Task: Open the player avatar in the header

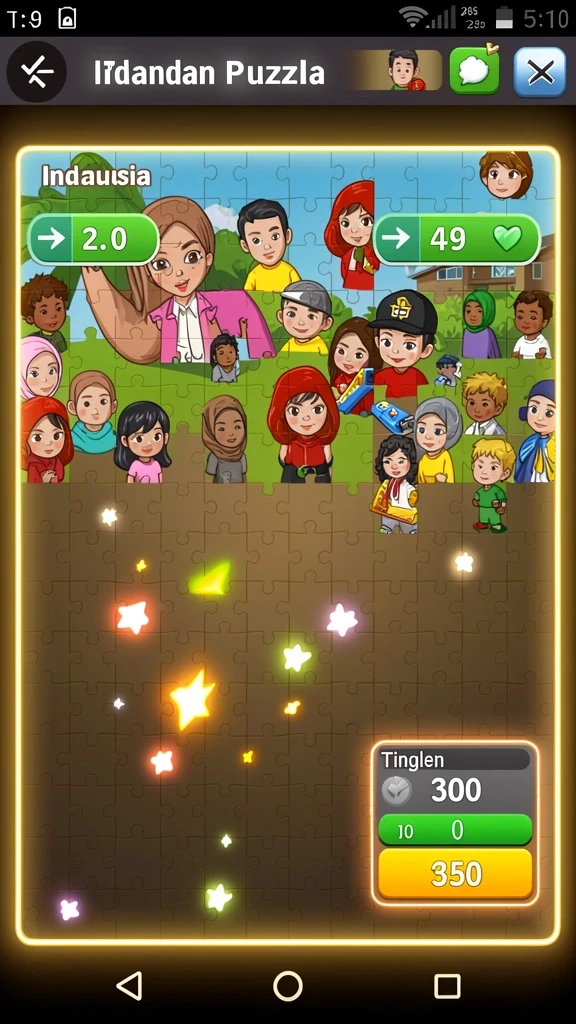Action: pos(404,71)
